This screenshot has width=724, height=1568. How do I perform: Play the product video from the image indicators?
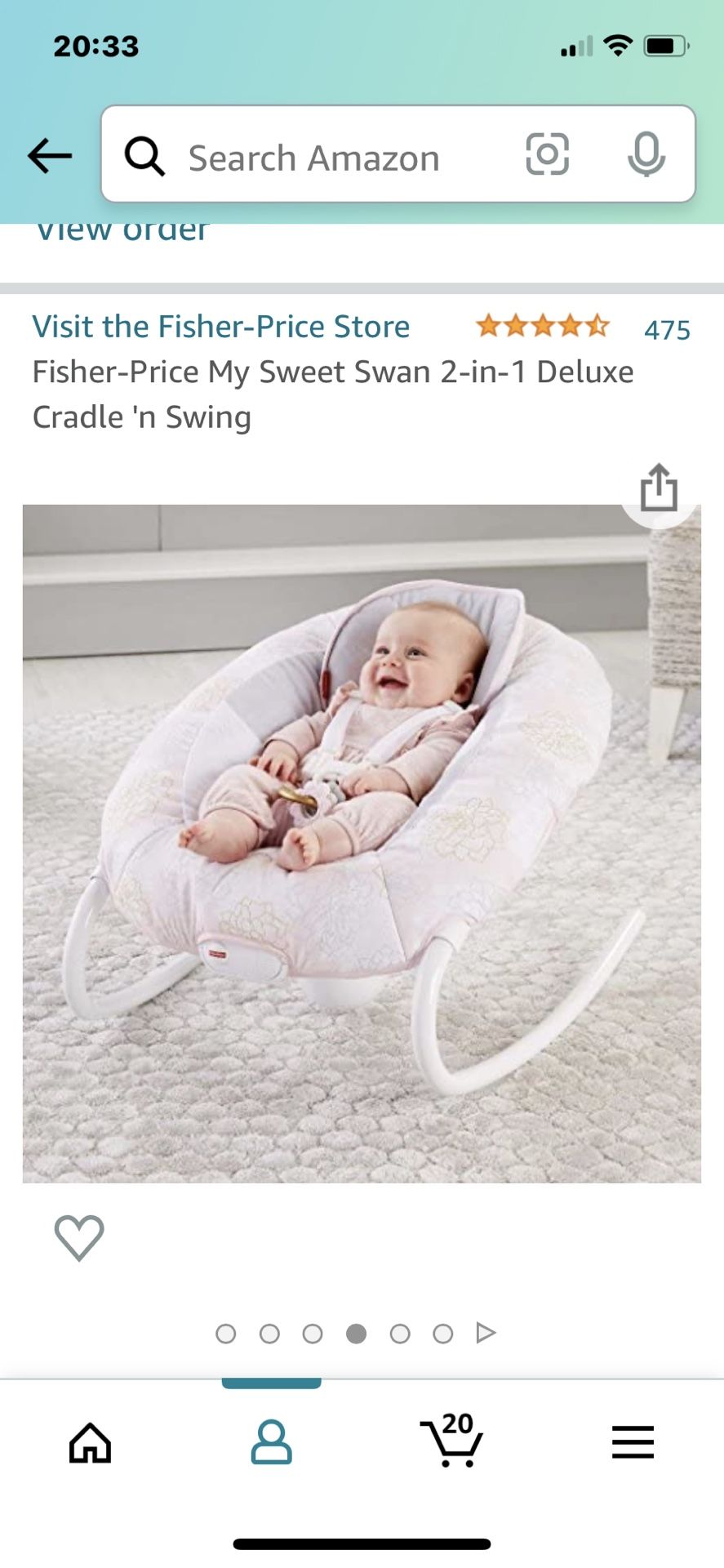(x=486, y=1333)
